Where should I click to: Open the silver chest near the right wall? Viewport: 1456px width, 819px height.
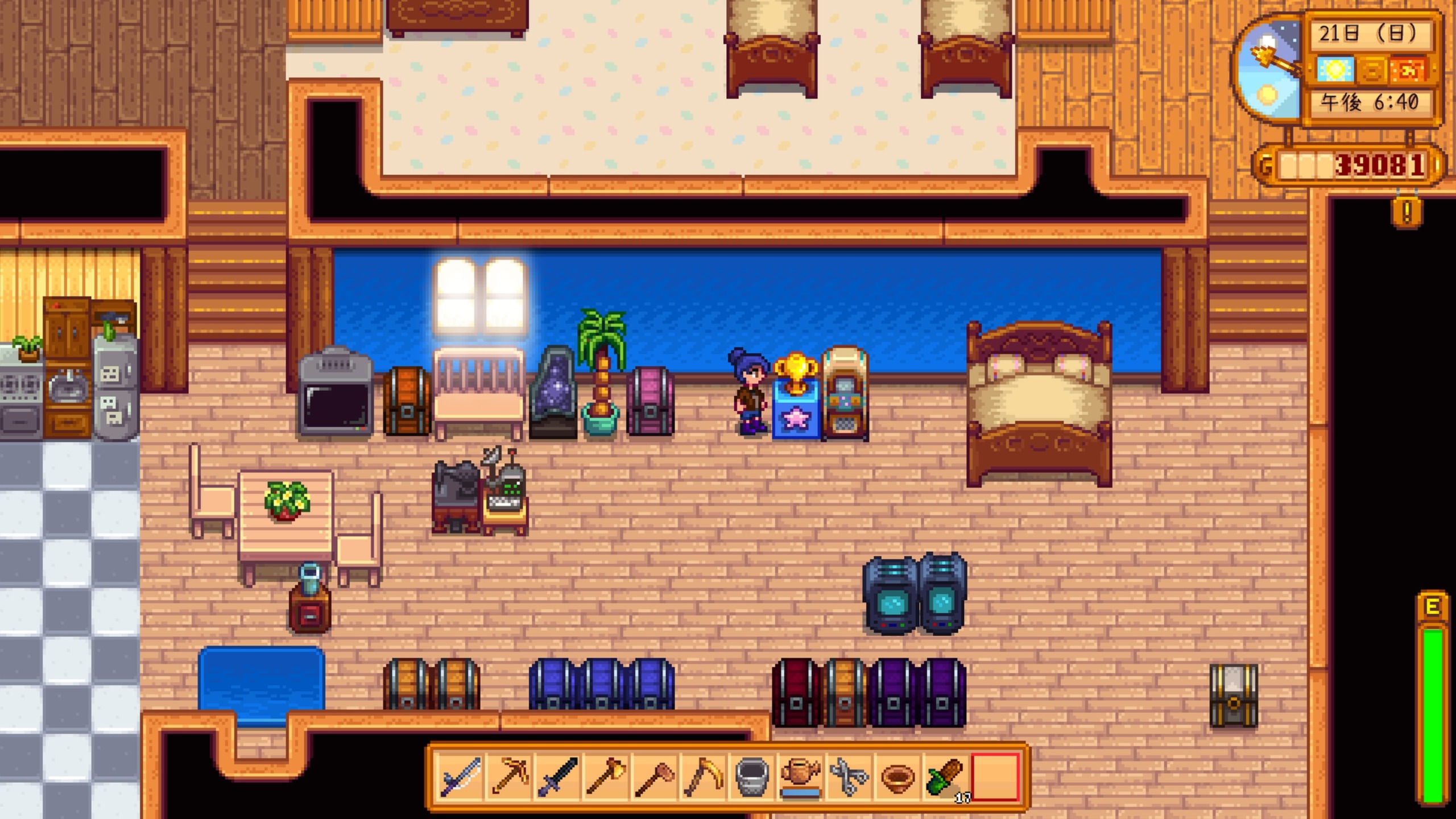tap(1233, 695)
